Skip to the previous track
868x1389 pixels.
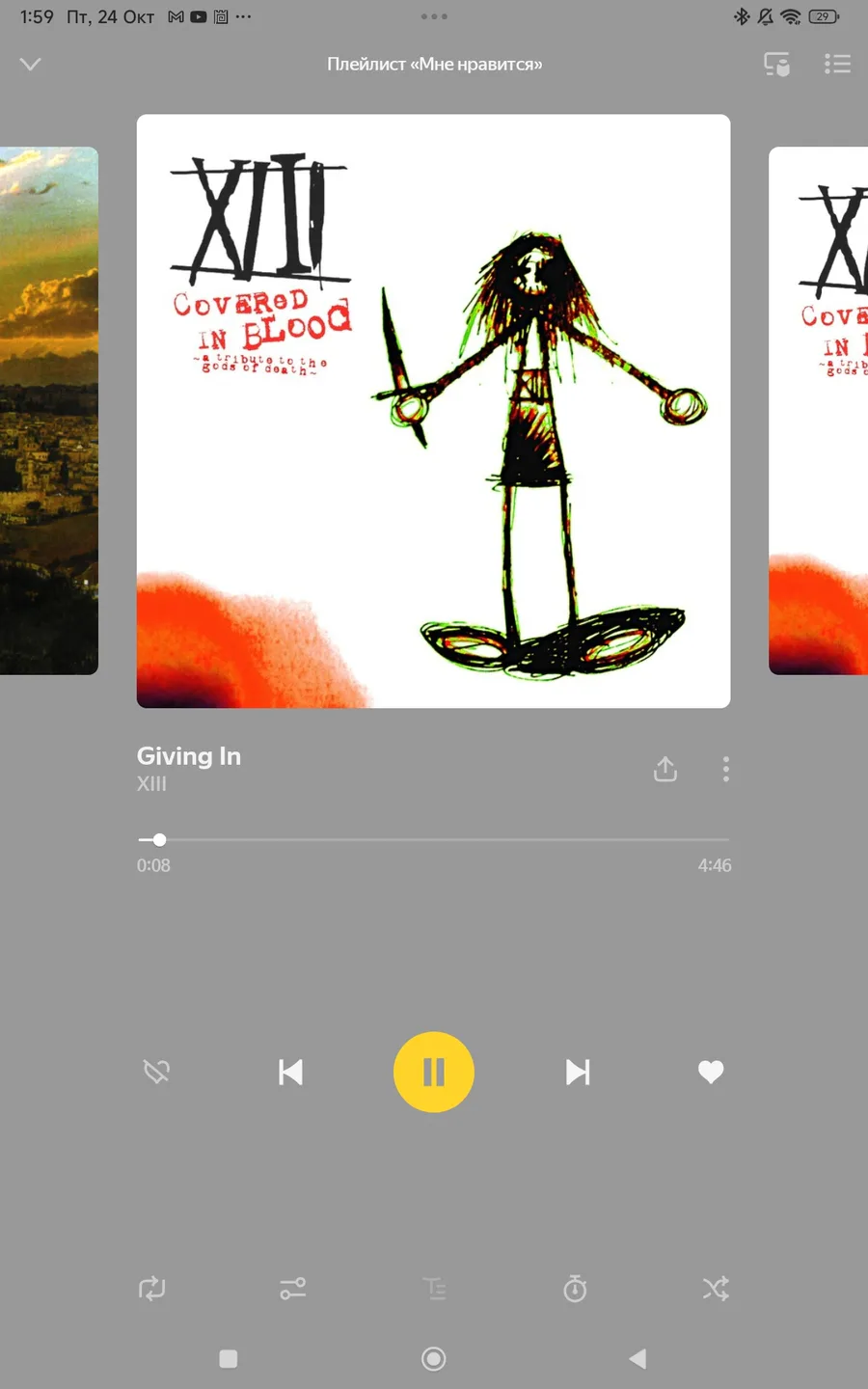[x=290, y=1072]
